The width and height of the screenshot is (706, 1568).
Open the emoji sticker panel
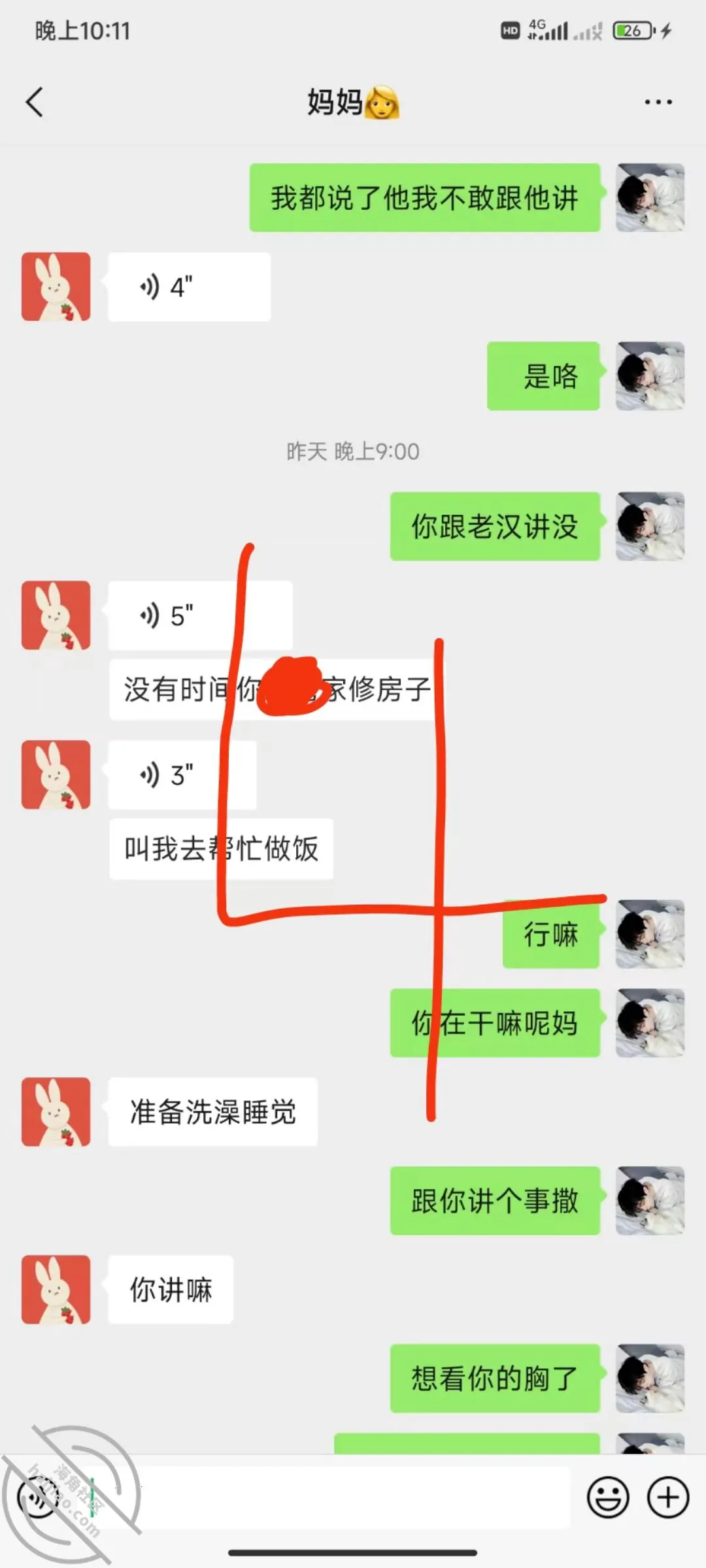[608, 1497]
